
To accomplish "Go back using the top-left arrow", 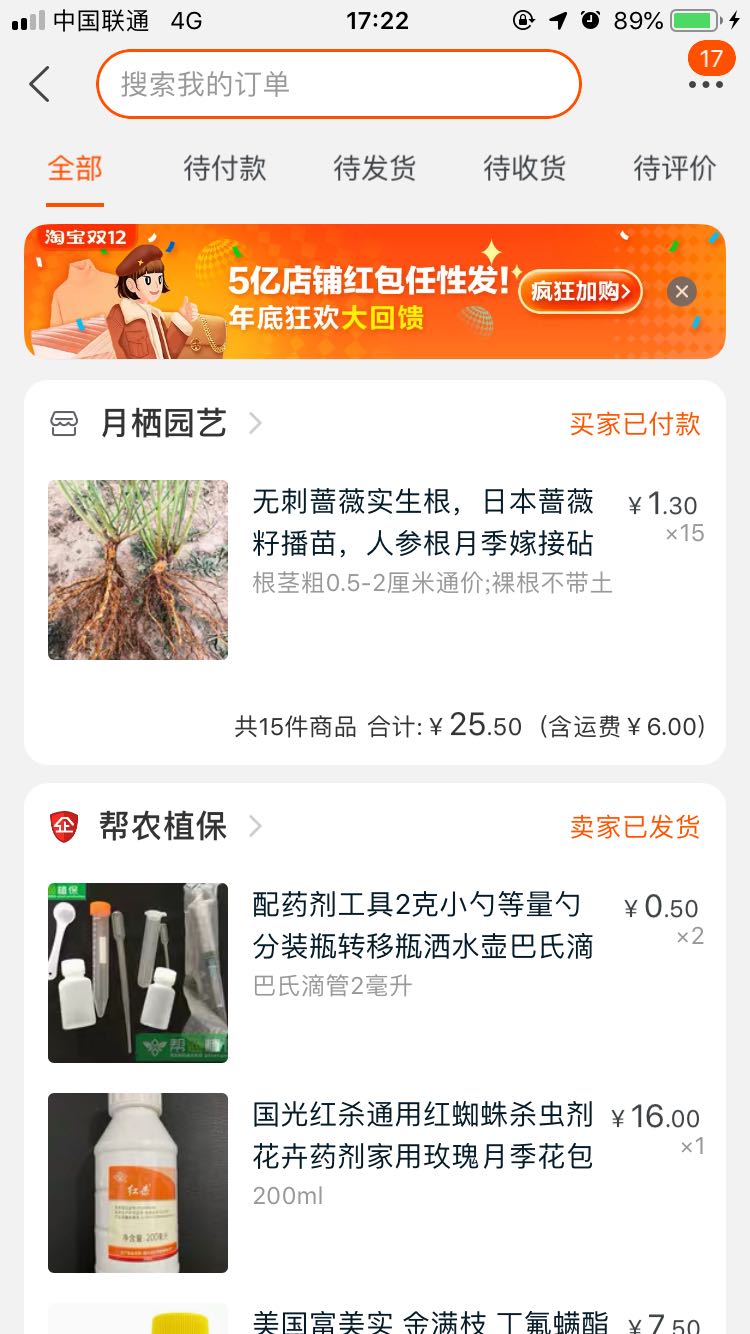I will pos(40,84).
